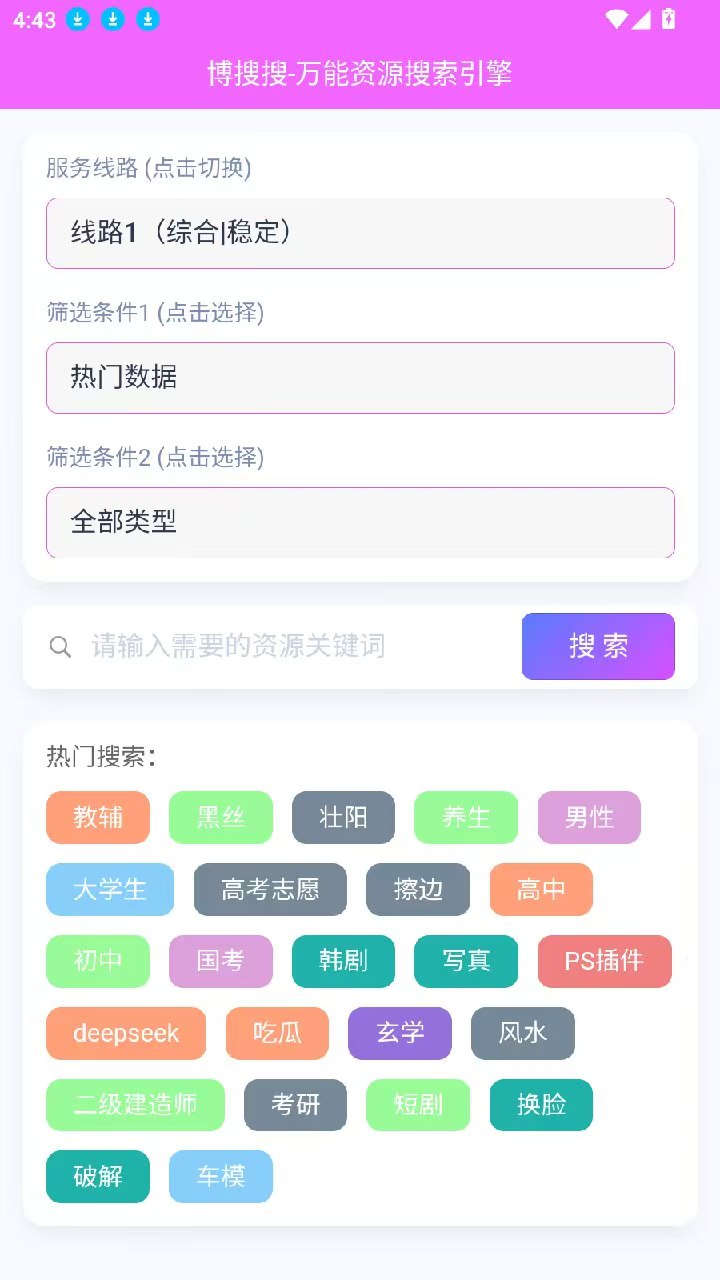Tap the 初中 hot search chip
This screenshot has width=720, height=1280.
point(98,961)
